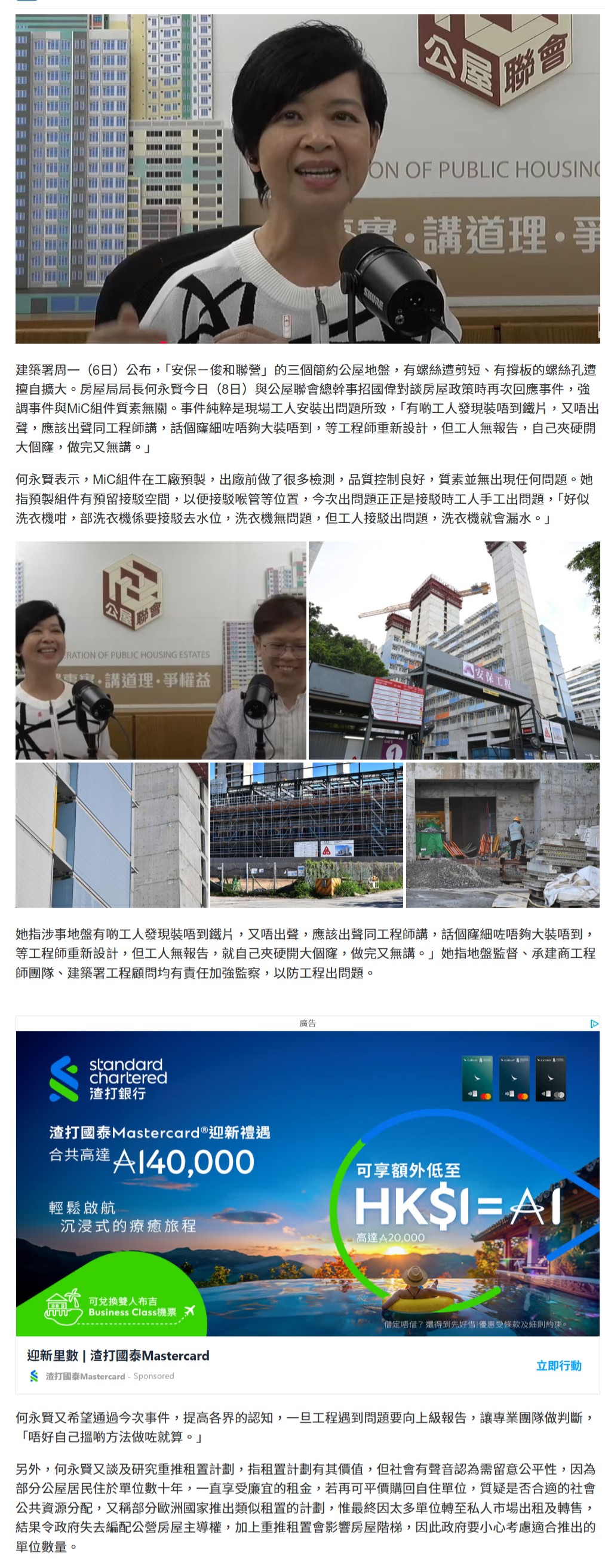View the scaffolding site photo
Screen dimensions: 605x1568
tap(306, 834)
